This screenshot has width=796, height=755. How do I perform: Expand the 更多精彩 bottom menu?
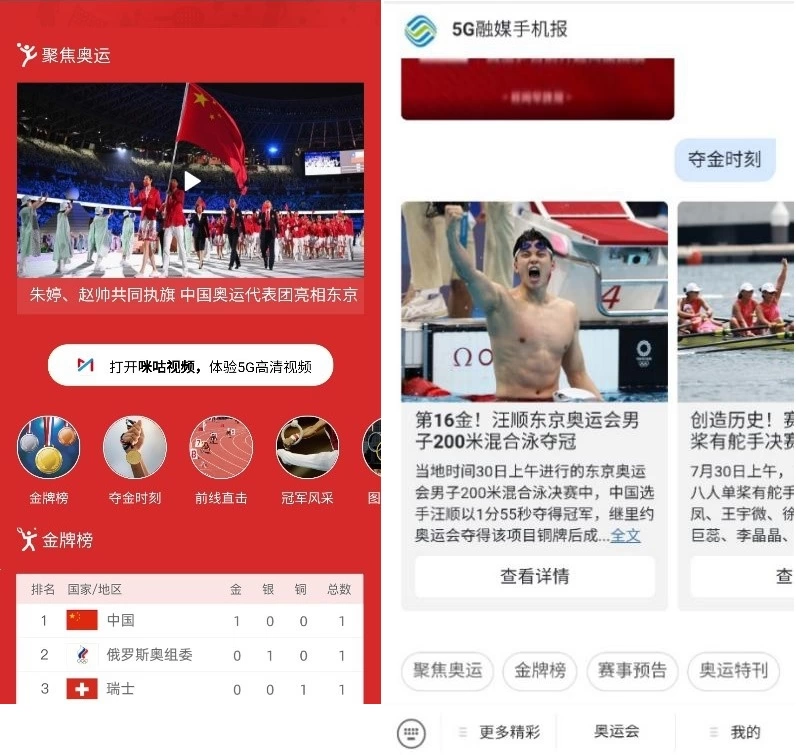498,732
